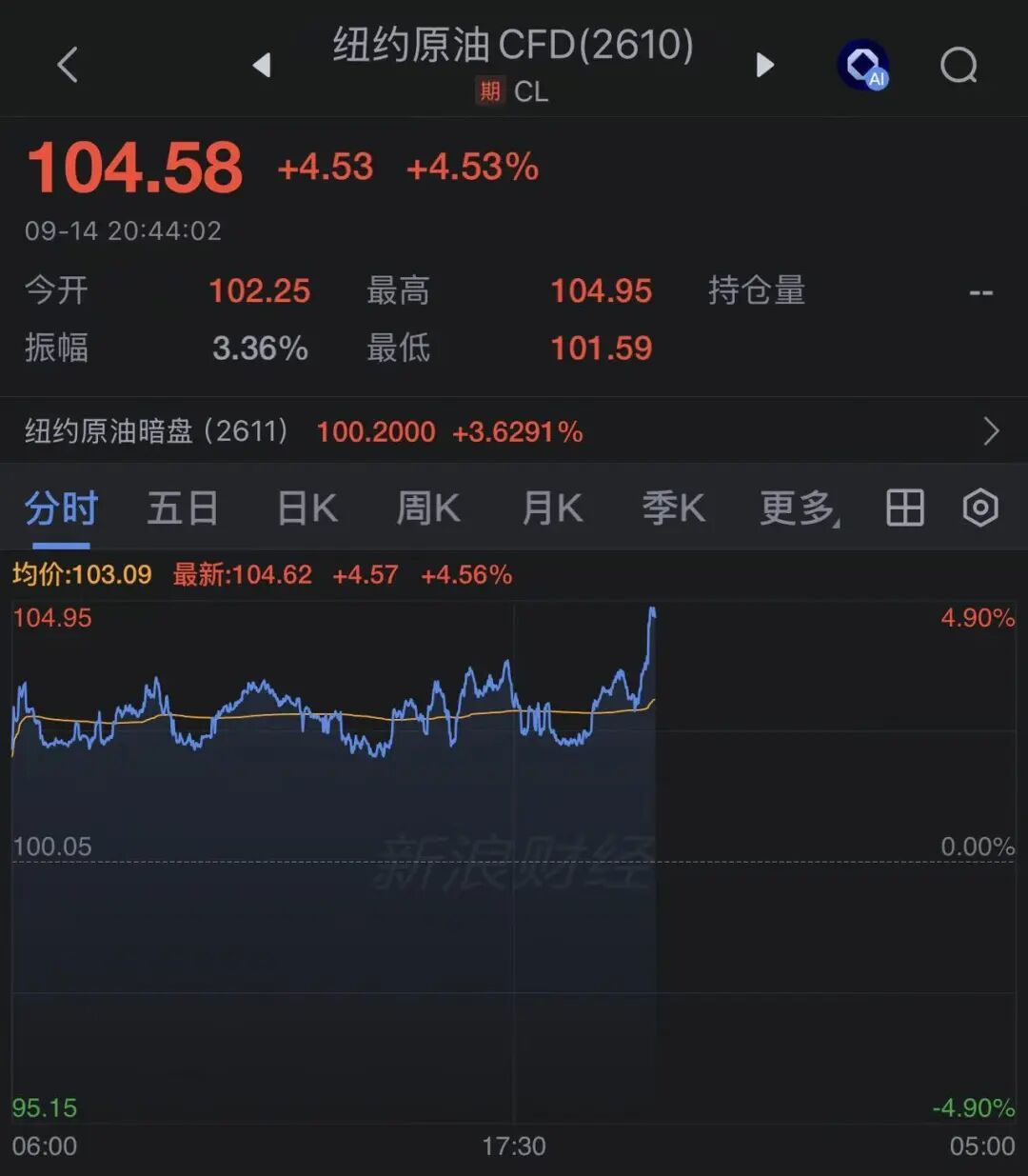Open 纽约原油暗盘 (2611) quote row
Image resolution: width=1028 pixels, height=1176 pixels.
tap(514, 431)
